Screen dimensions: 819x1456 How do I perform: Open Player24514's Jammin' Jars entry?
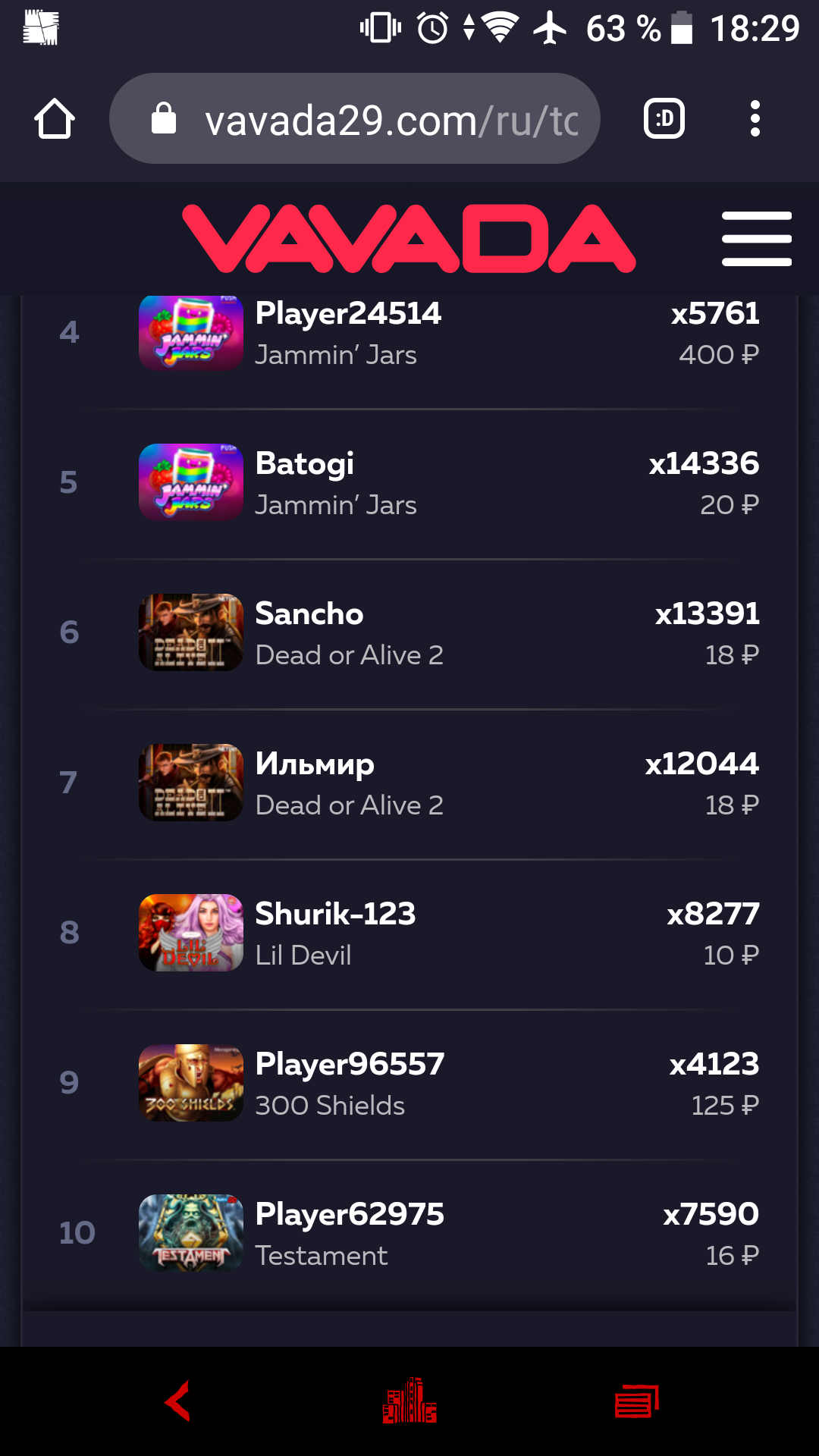(409, 334)
